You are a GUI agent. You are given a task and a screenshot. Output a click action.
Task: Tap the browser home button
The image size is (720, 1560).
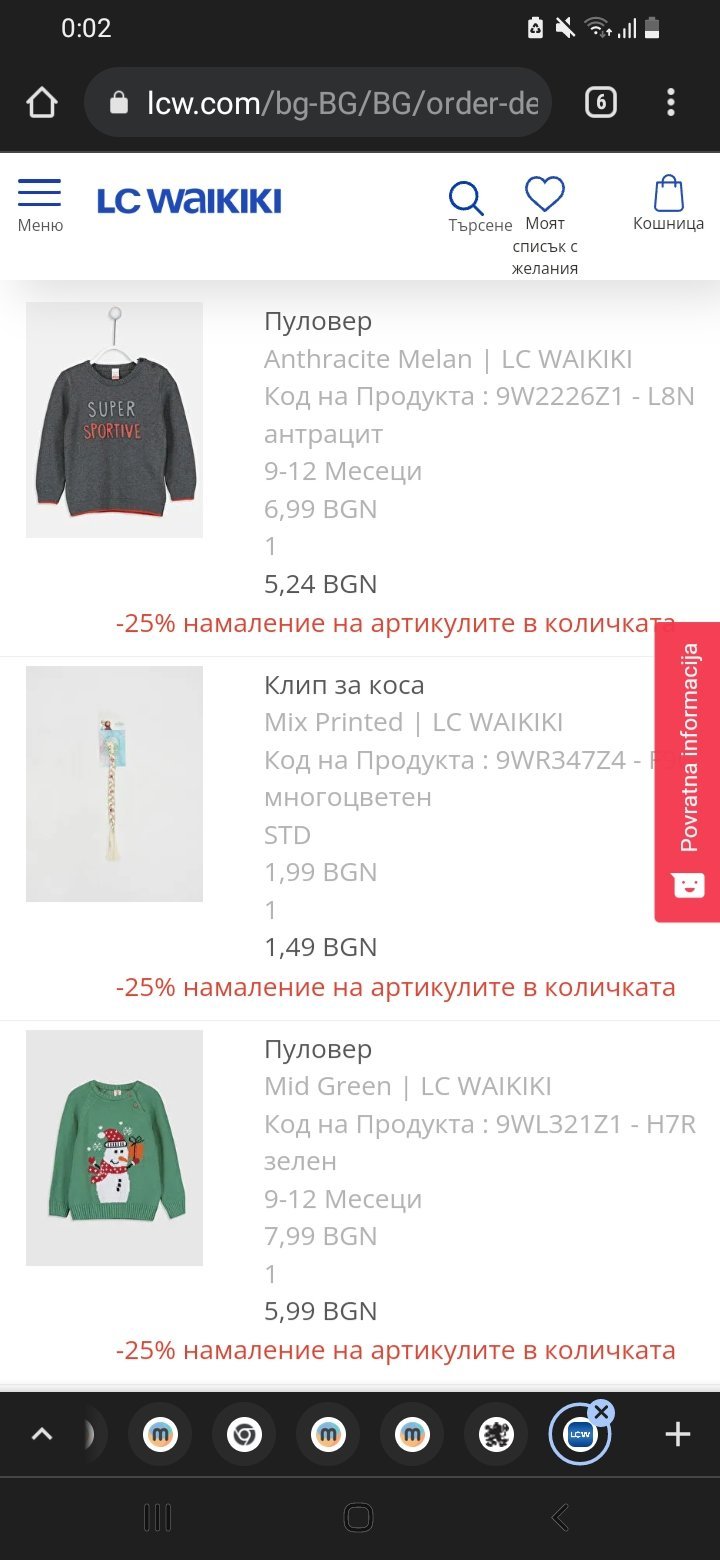pos(42,102)
